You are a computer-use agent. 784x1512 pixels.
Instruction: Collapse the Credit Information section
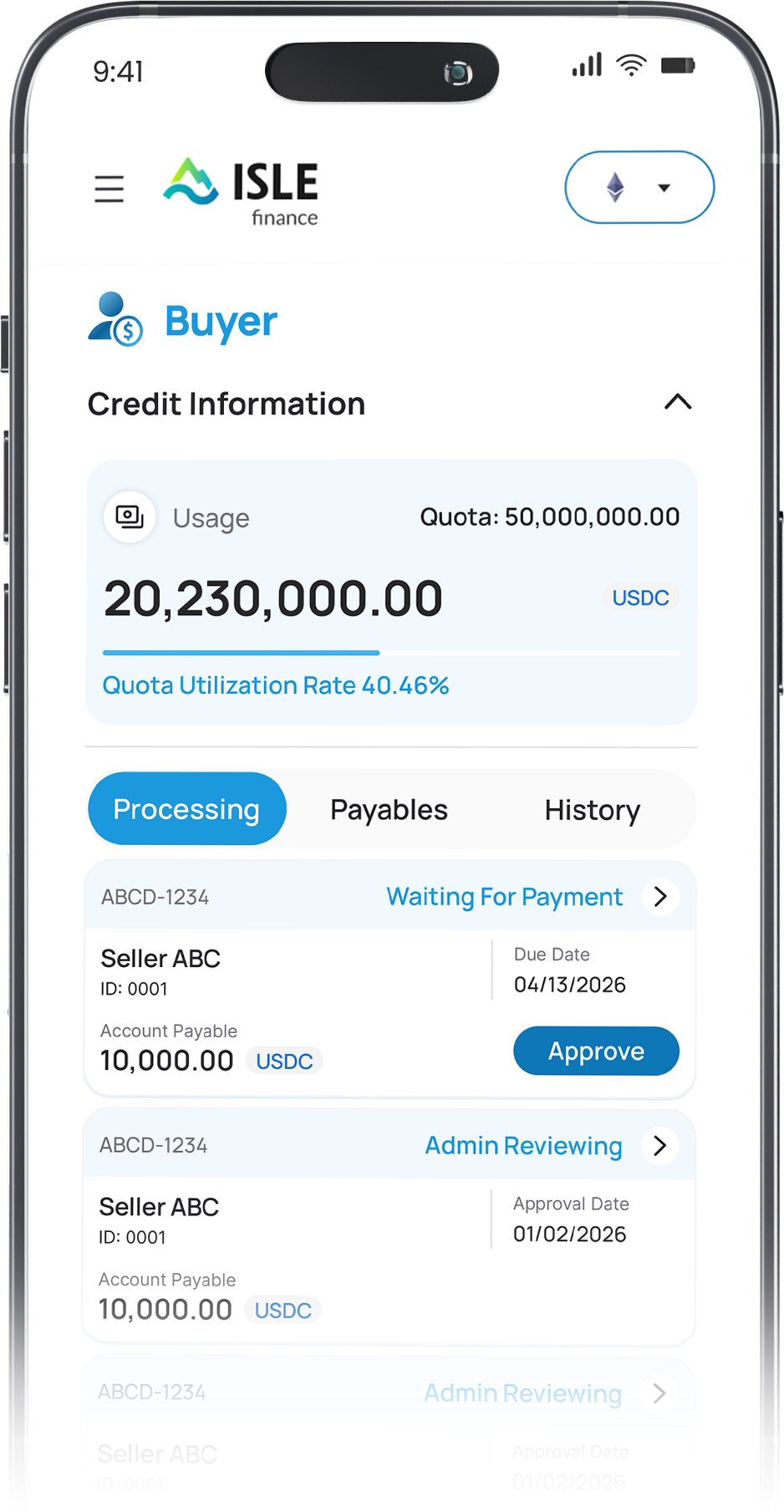[678, 403]
